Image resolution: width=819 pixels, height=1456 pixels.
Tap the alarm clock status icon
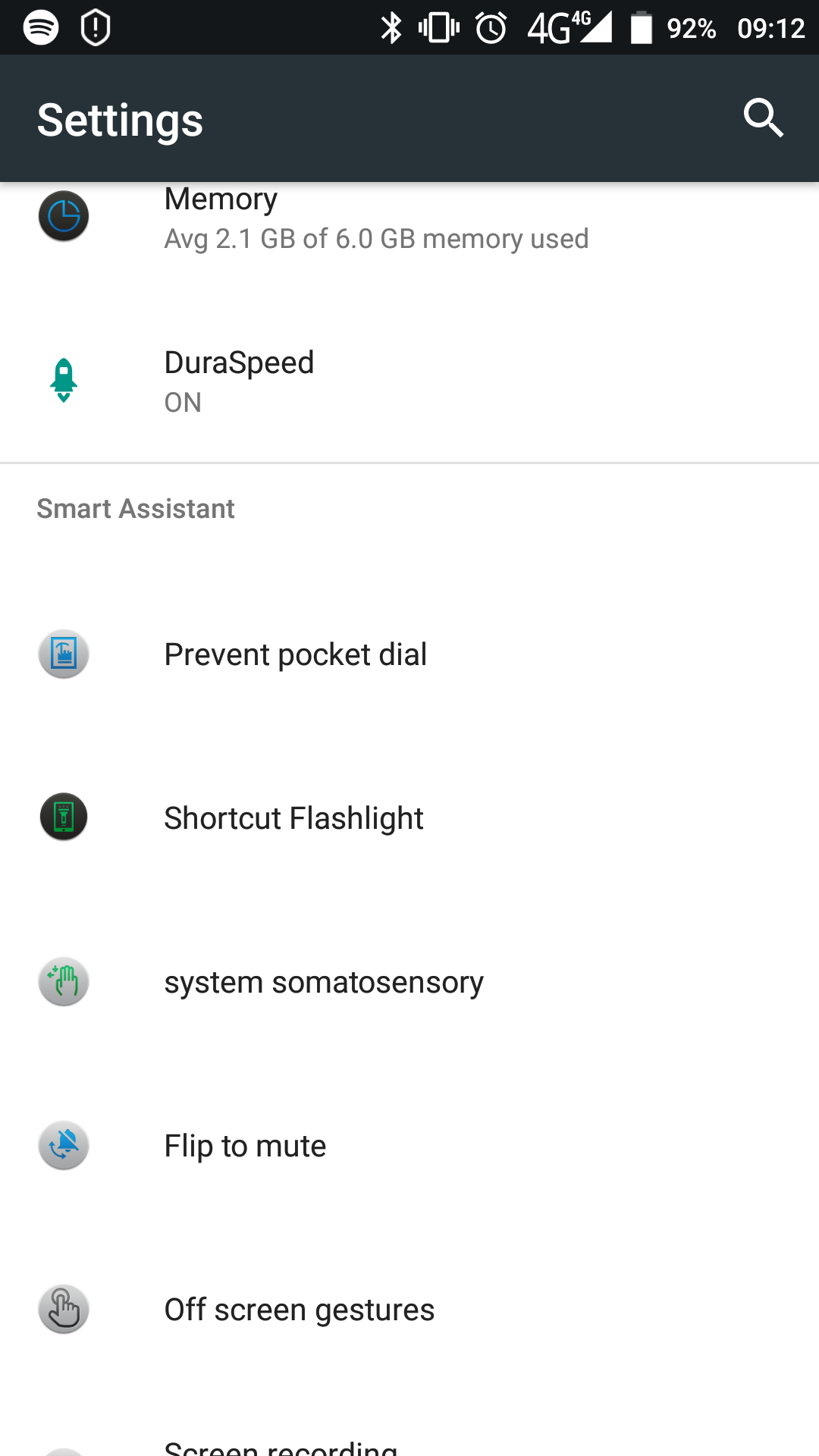(x=491, y=27)
